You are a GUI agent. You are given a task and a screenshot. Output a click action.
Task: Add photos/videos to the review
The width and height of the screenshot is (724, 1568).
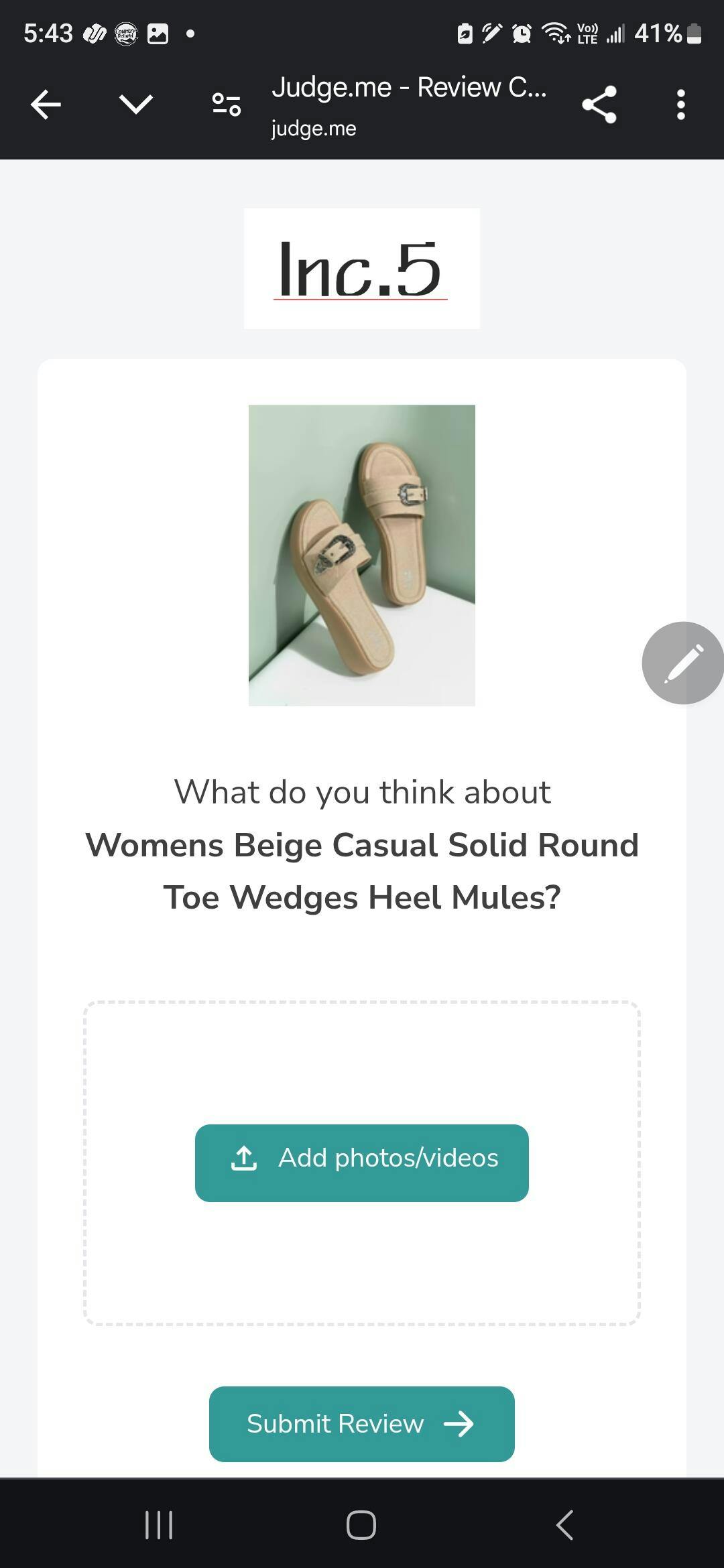coord(362,1163)
